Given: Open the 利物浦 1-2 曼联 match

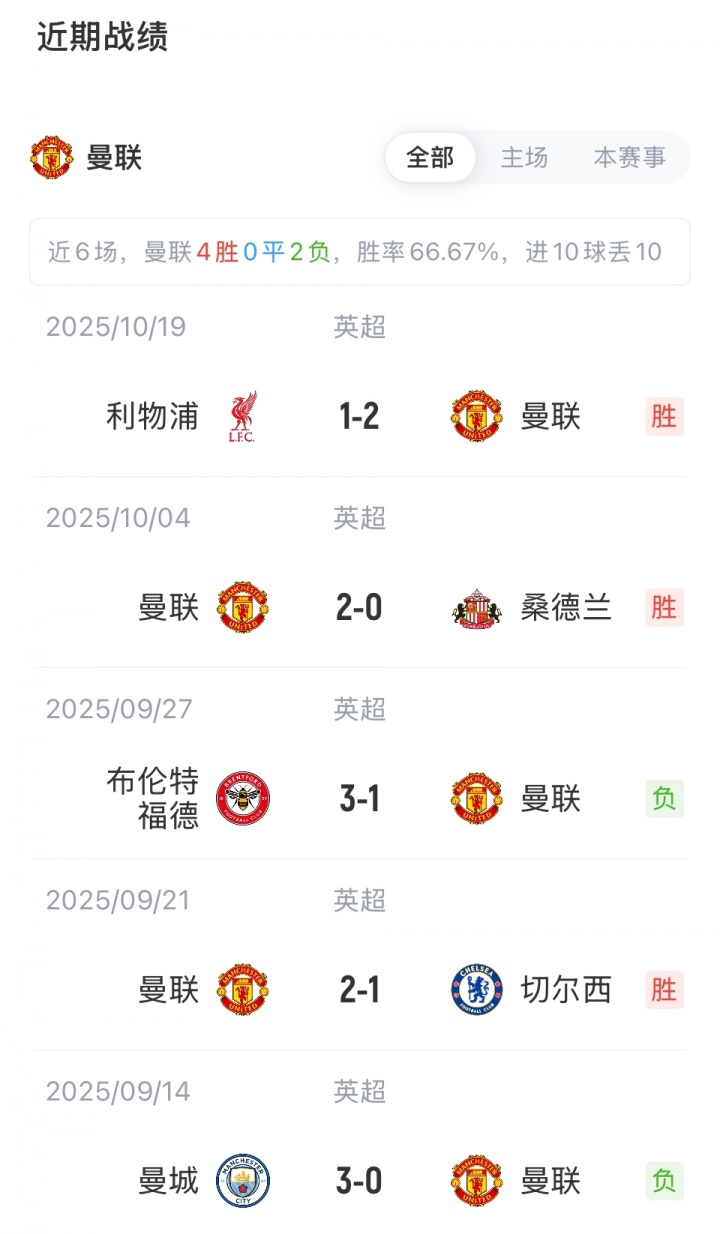Looking at the screenshot, I should pos(359,416).
